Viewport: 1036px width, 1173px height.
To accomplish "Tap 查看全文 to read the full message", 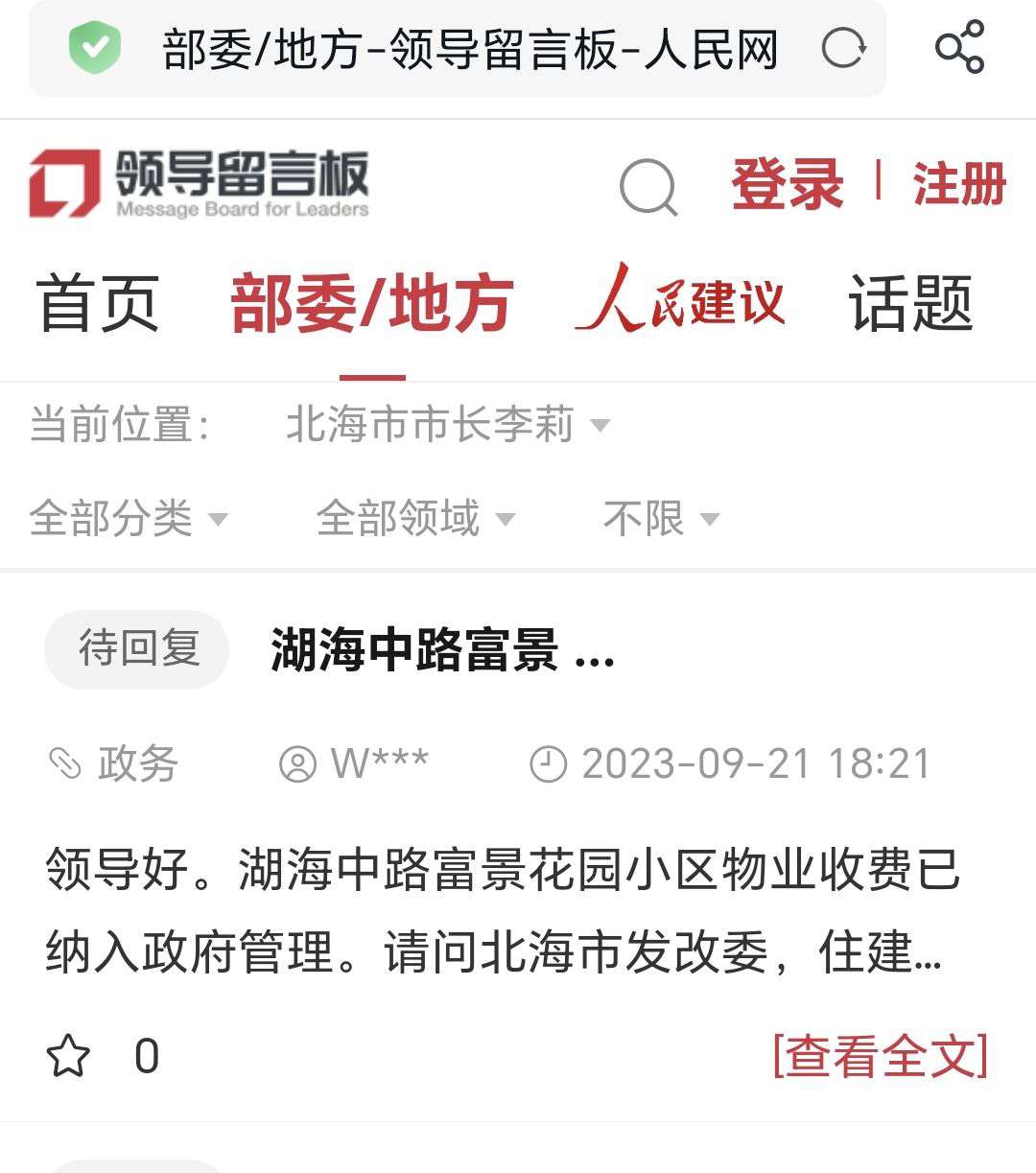I will tap(880, 1056).
